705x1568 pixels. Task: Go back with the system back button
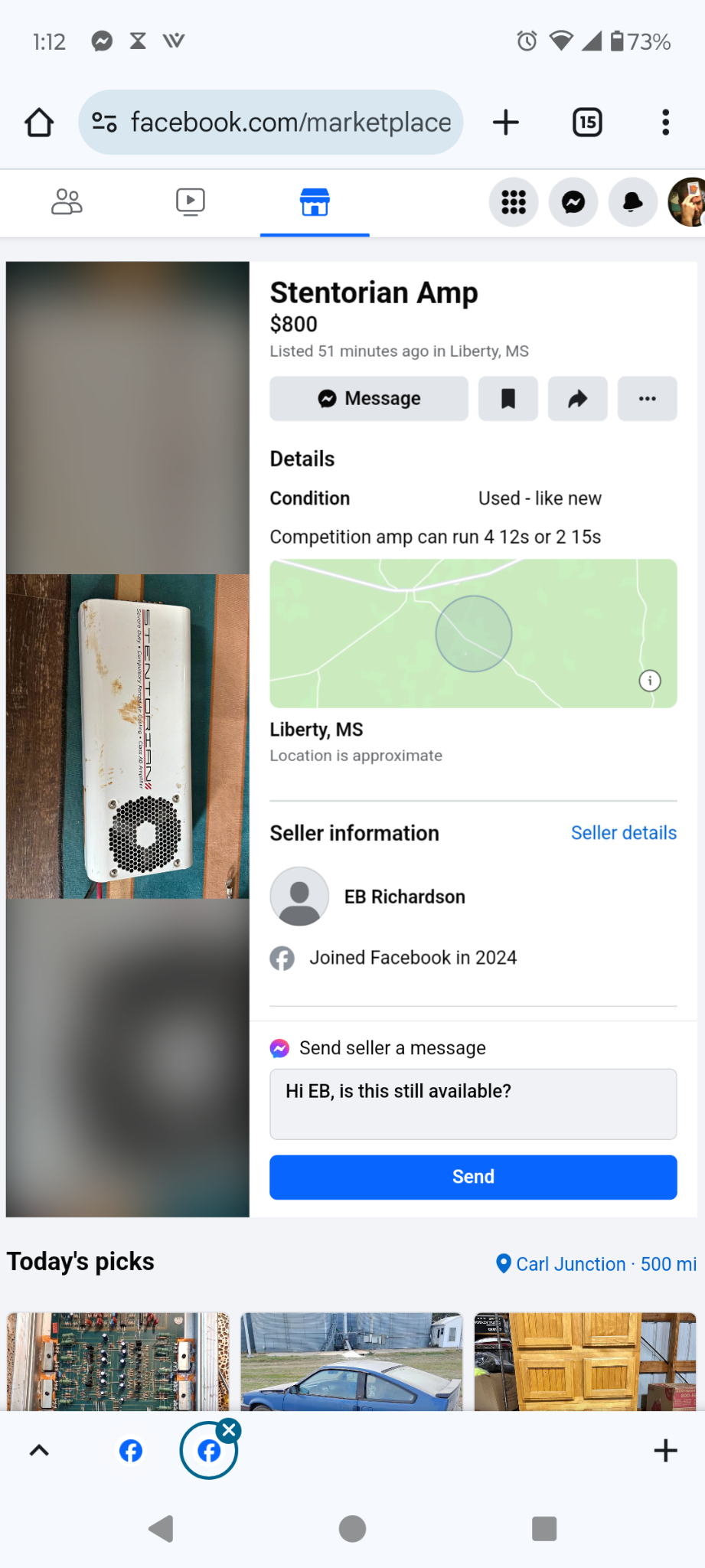(x=162, y=1529)
